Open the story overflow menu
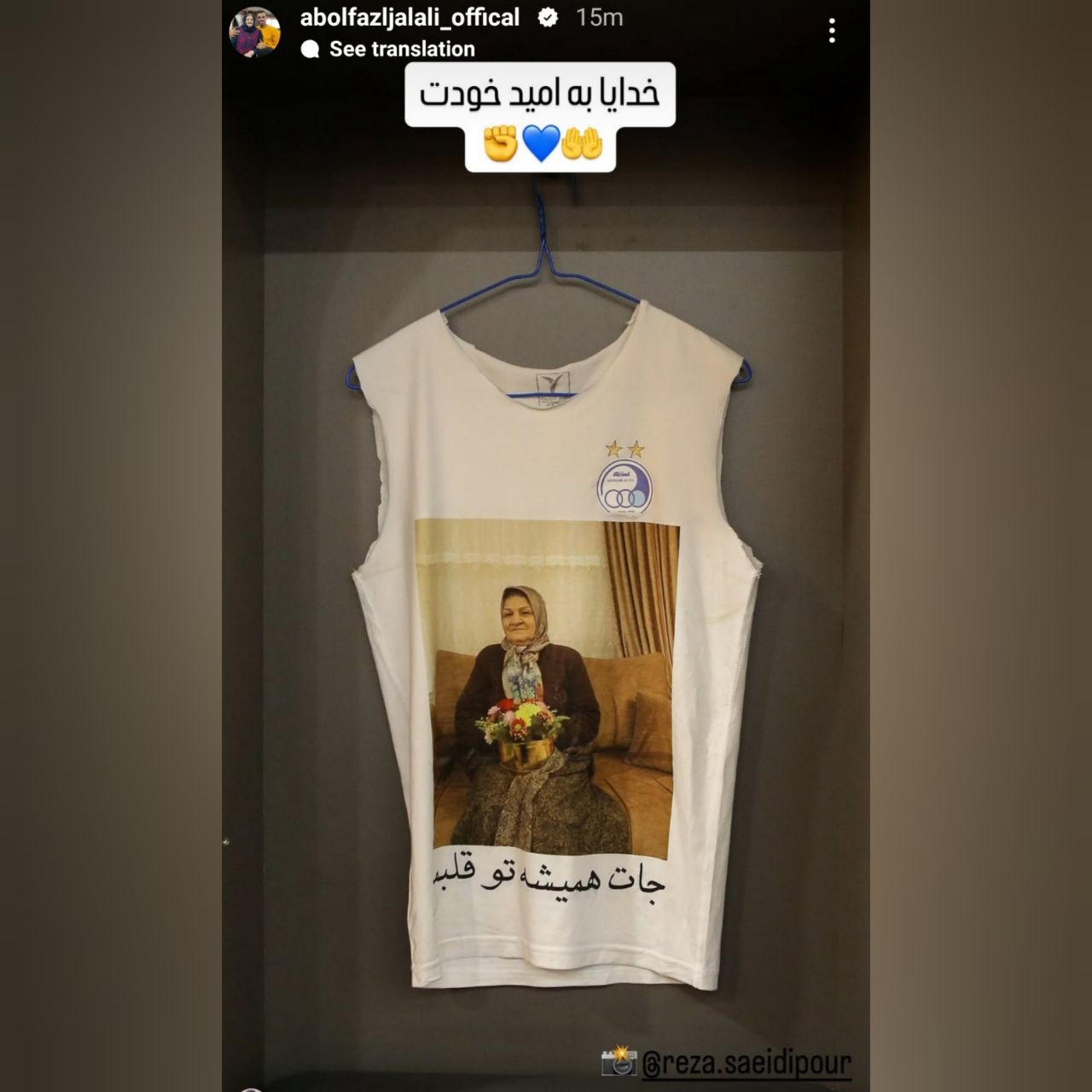1092x1092 pixels. click(832, 32)
